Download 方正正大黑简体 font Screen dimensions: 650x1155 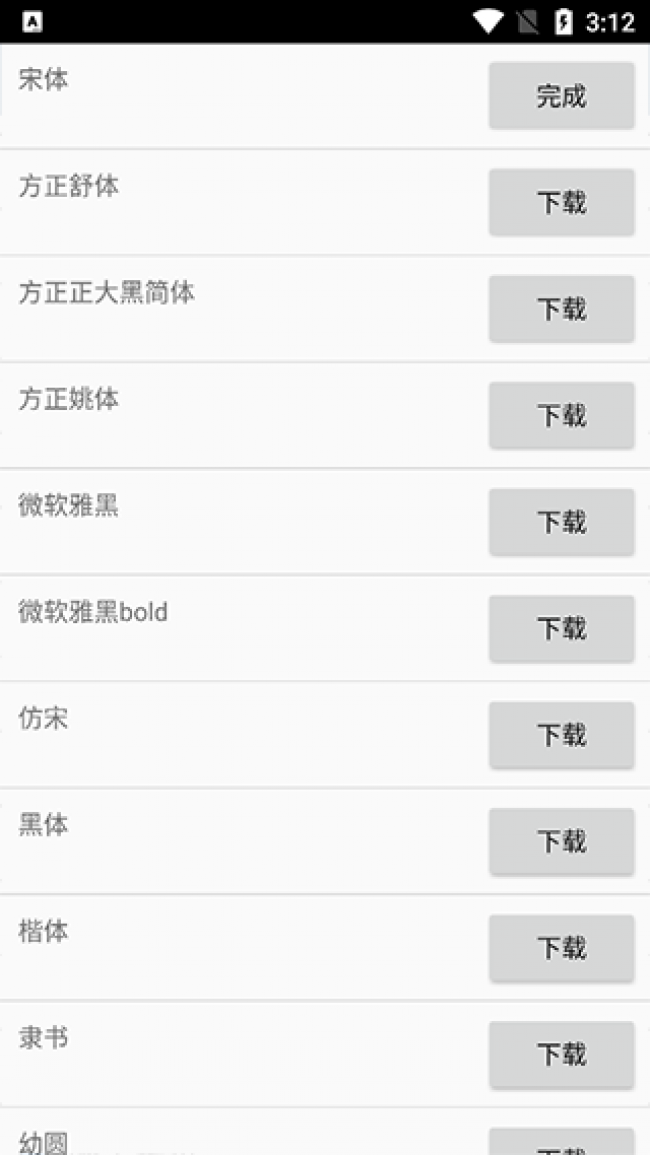(561, 309)
